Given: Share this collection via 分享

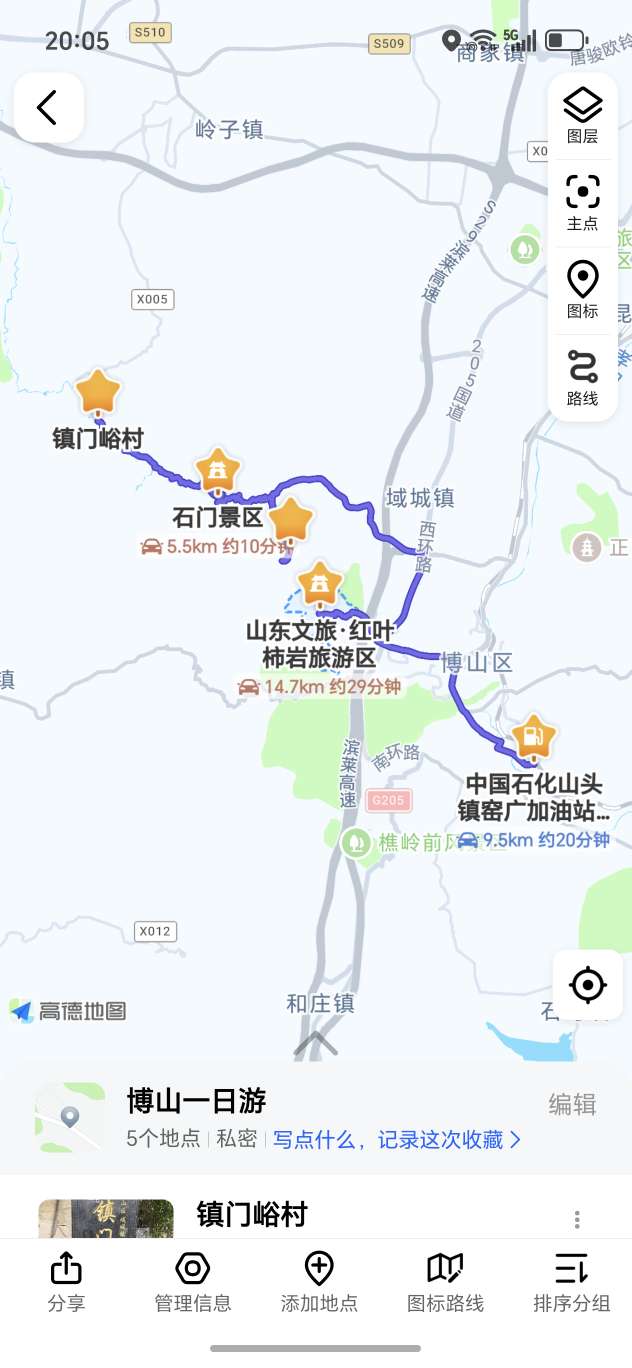Looking at the screenshot, I should pos(66,1283).
